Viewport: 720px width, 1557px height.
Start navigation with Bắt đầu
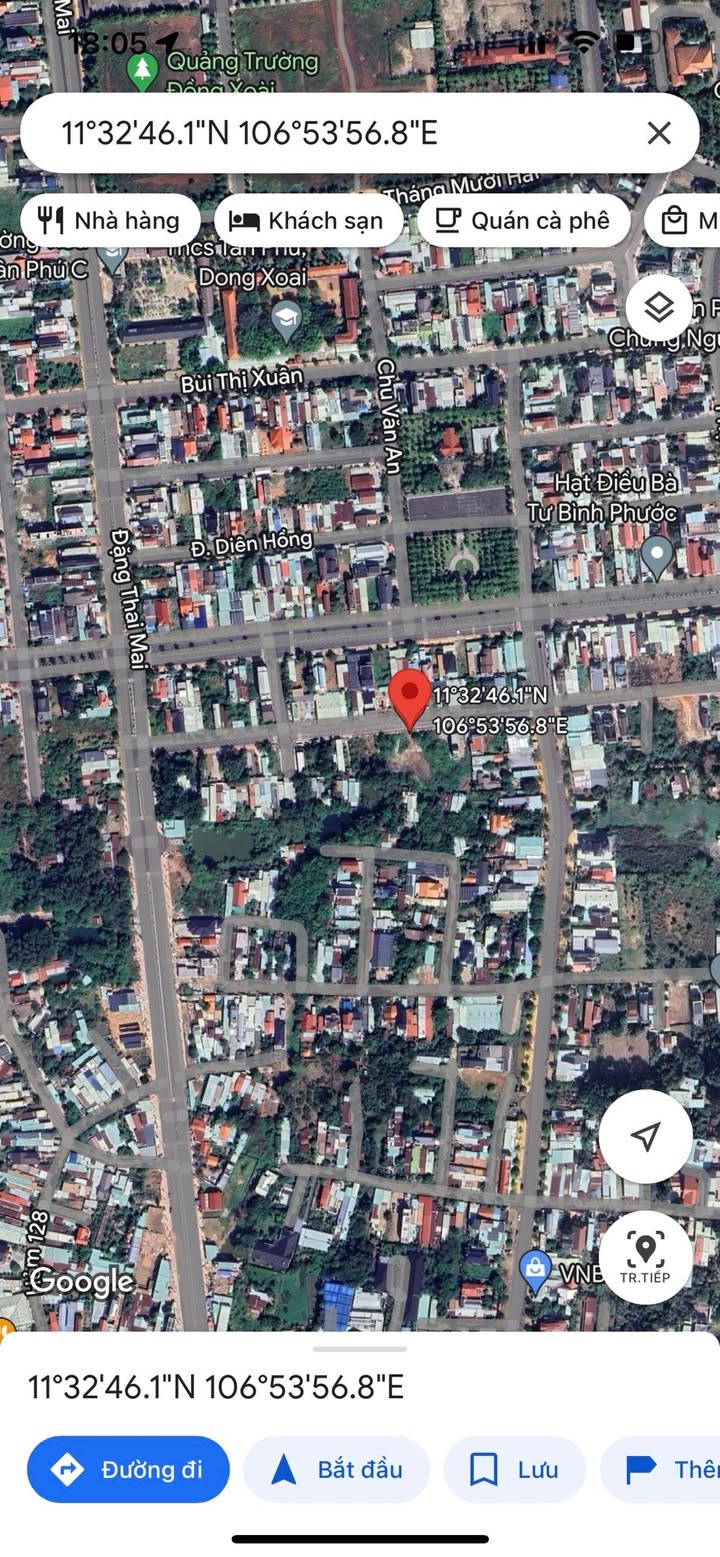[x=337, y=1469]
